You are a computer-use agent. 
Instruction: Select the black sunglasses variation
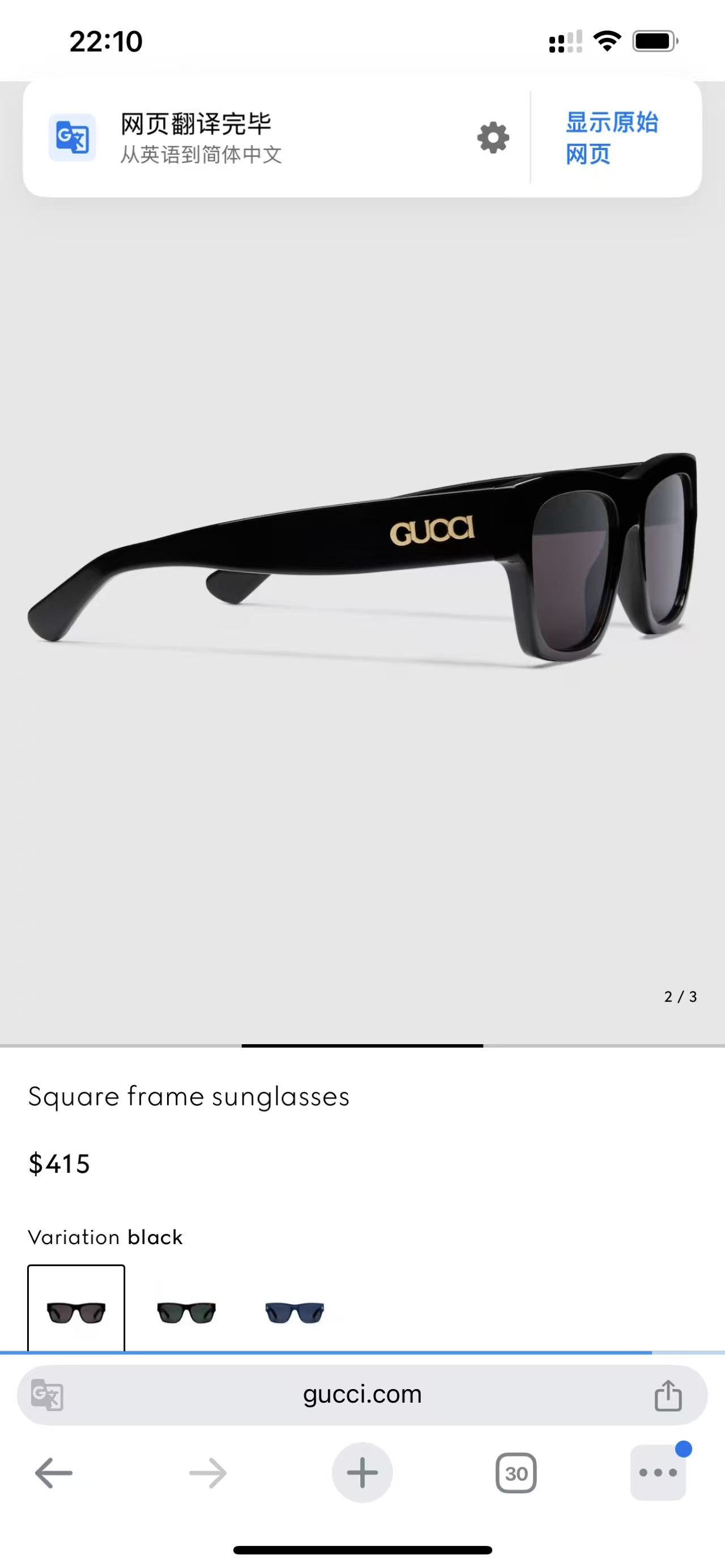point(76,1311)
